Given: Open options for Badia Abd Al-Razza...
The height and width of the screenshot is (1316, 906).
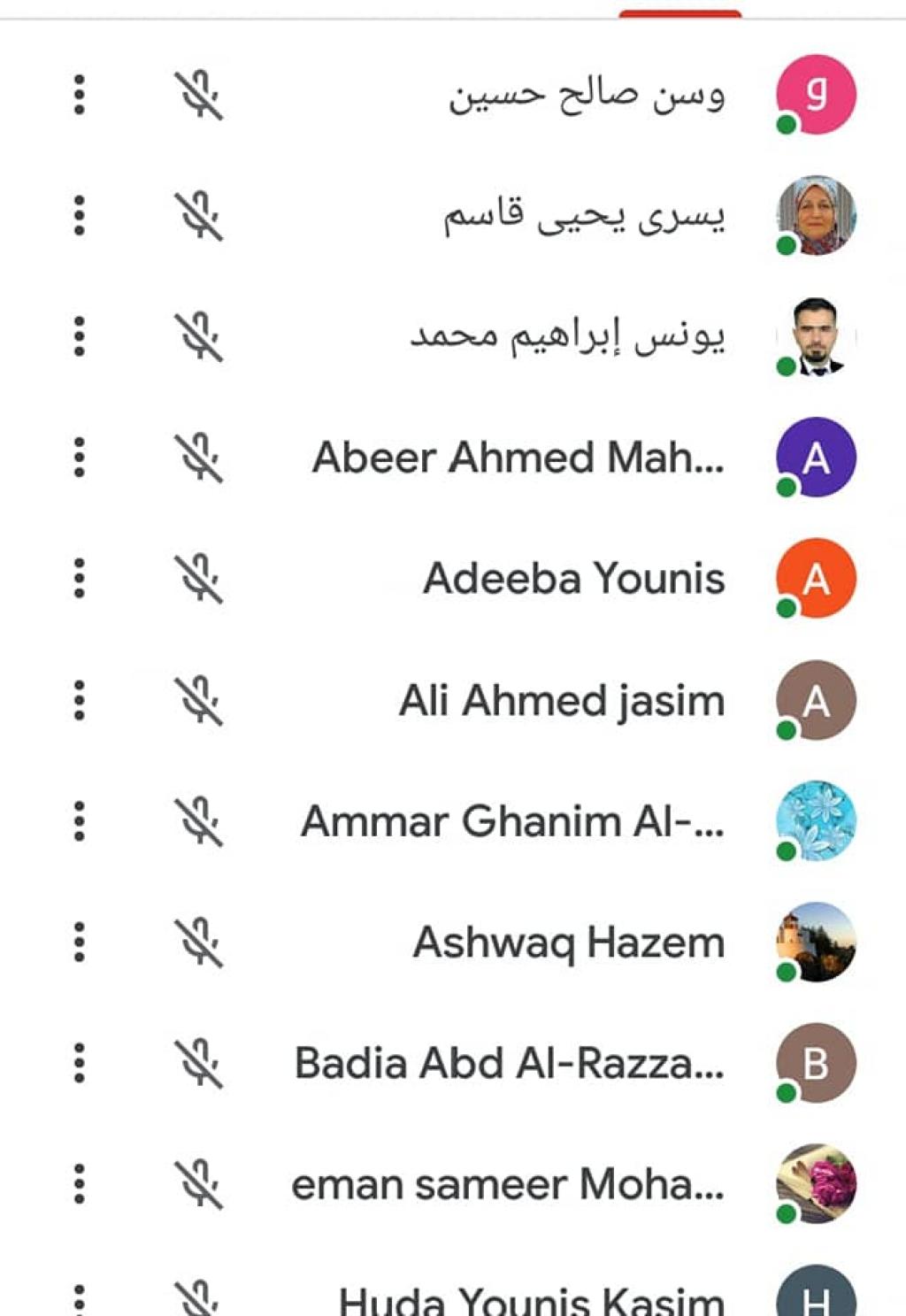Looking at the screenshot, I should pos(80,1063).
